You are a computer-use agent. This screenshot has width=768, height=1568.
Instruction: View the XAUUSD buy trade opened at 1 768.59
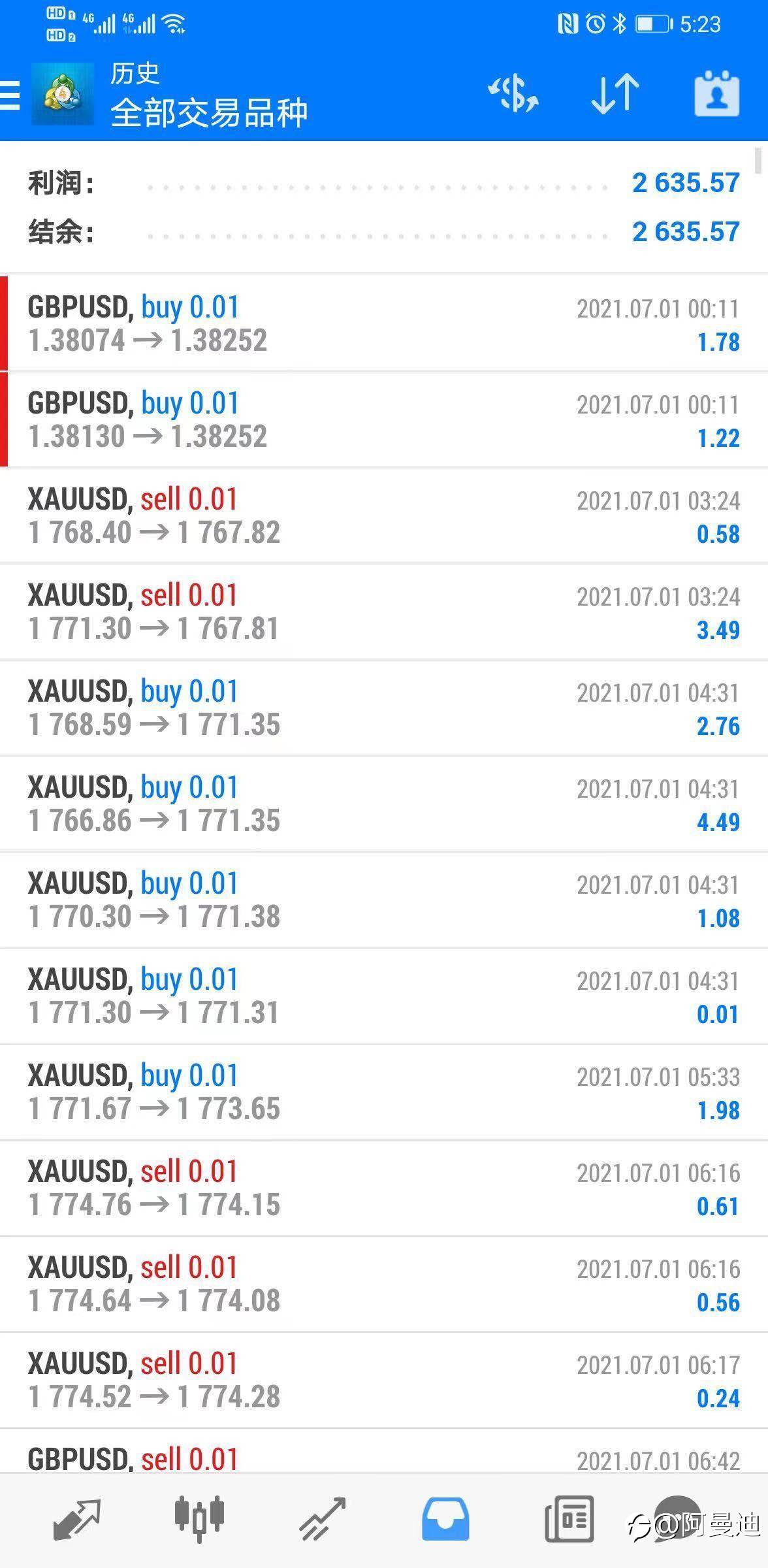click(384, 708)
